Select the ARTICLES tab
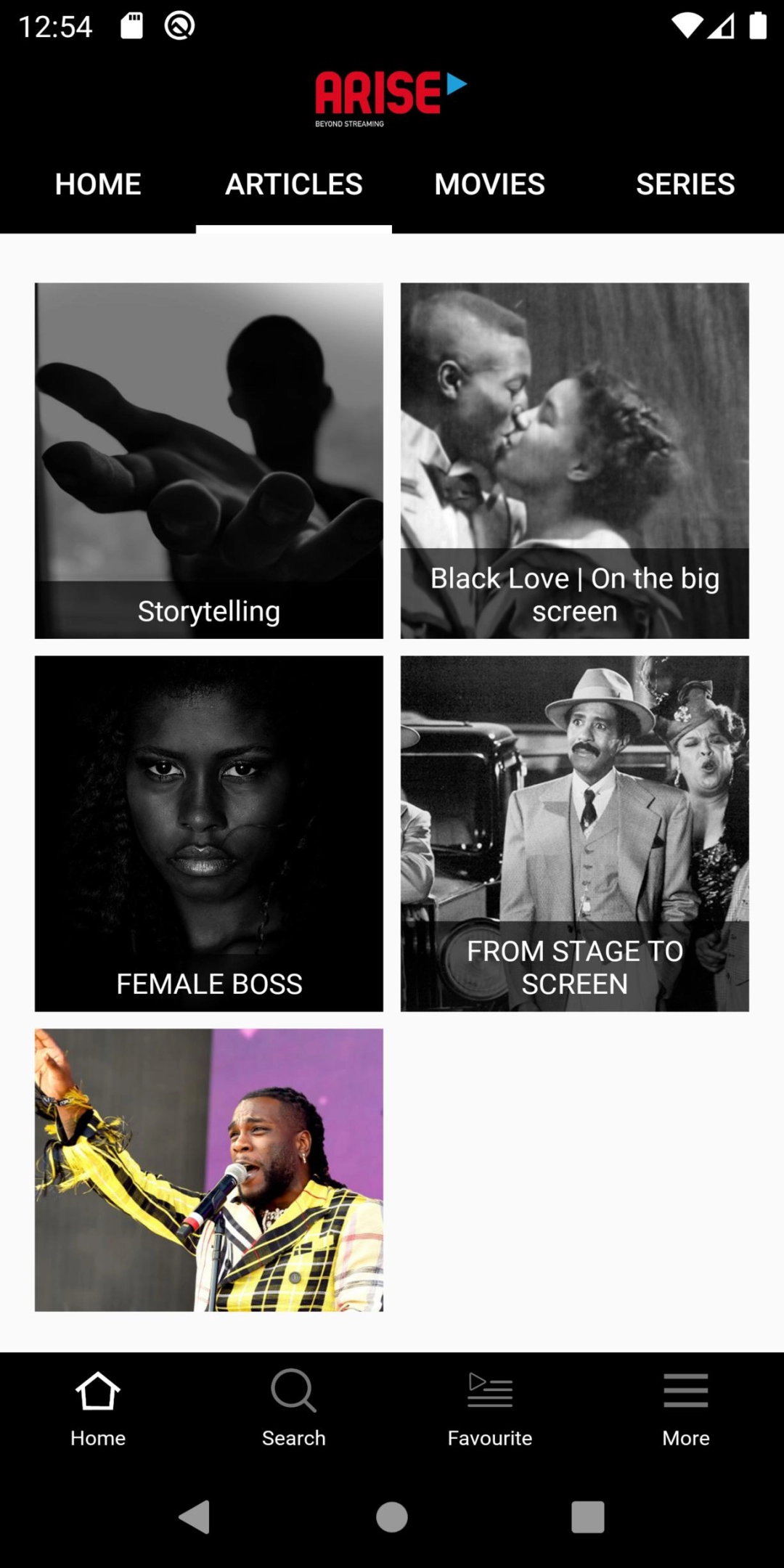784x1568 pixels. (294, 184)
